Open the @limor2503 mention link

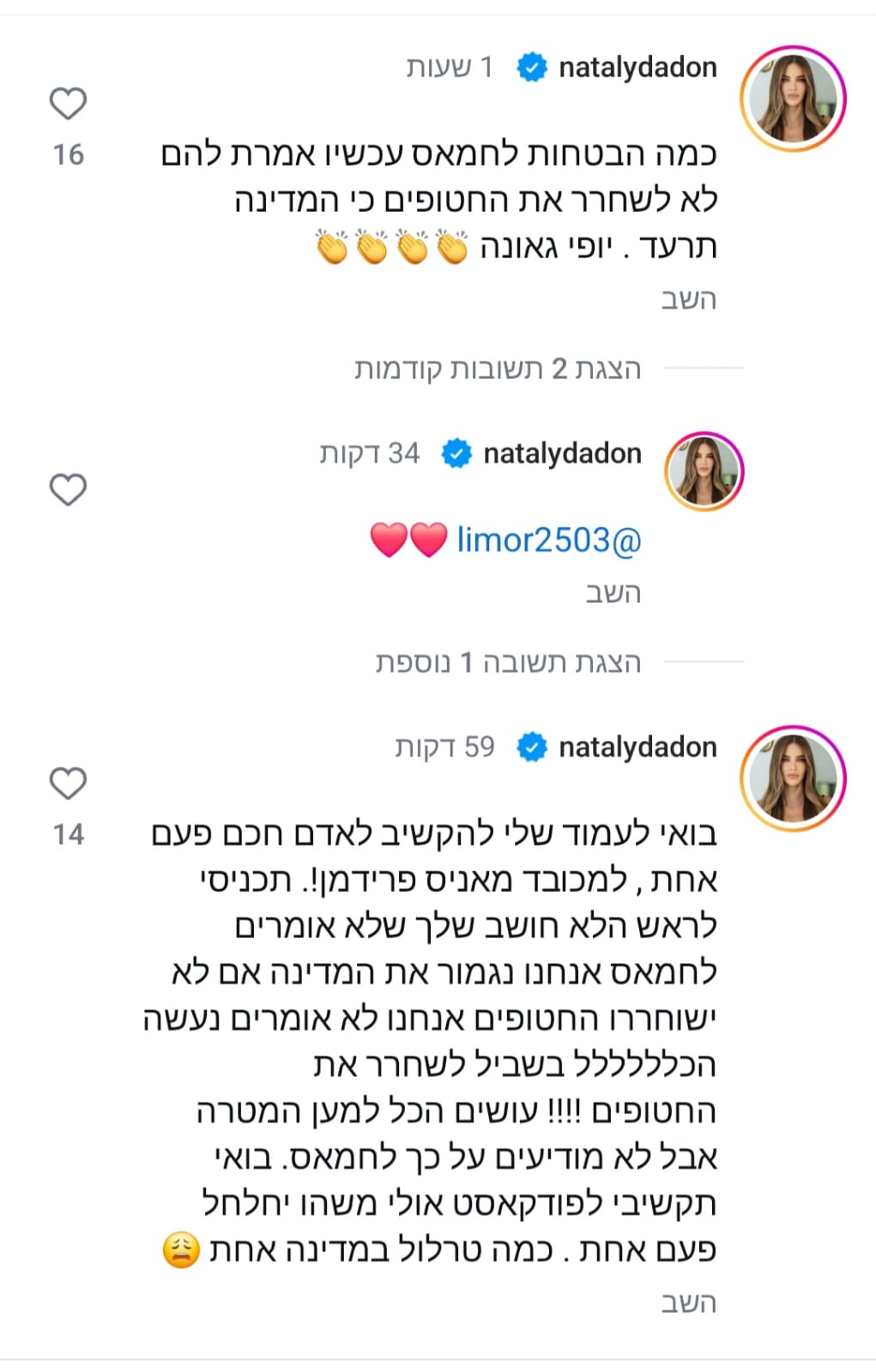point(549,540)
